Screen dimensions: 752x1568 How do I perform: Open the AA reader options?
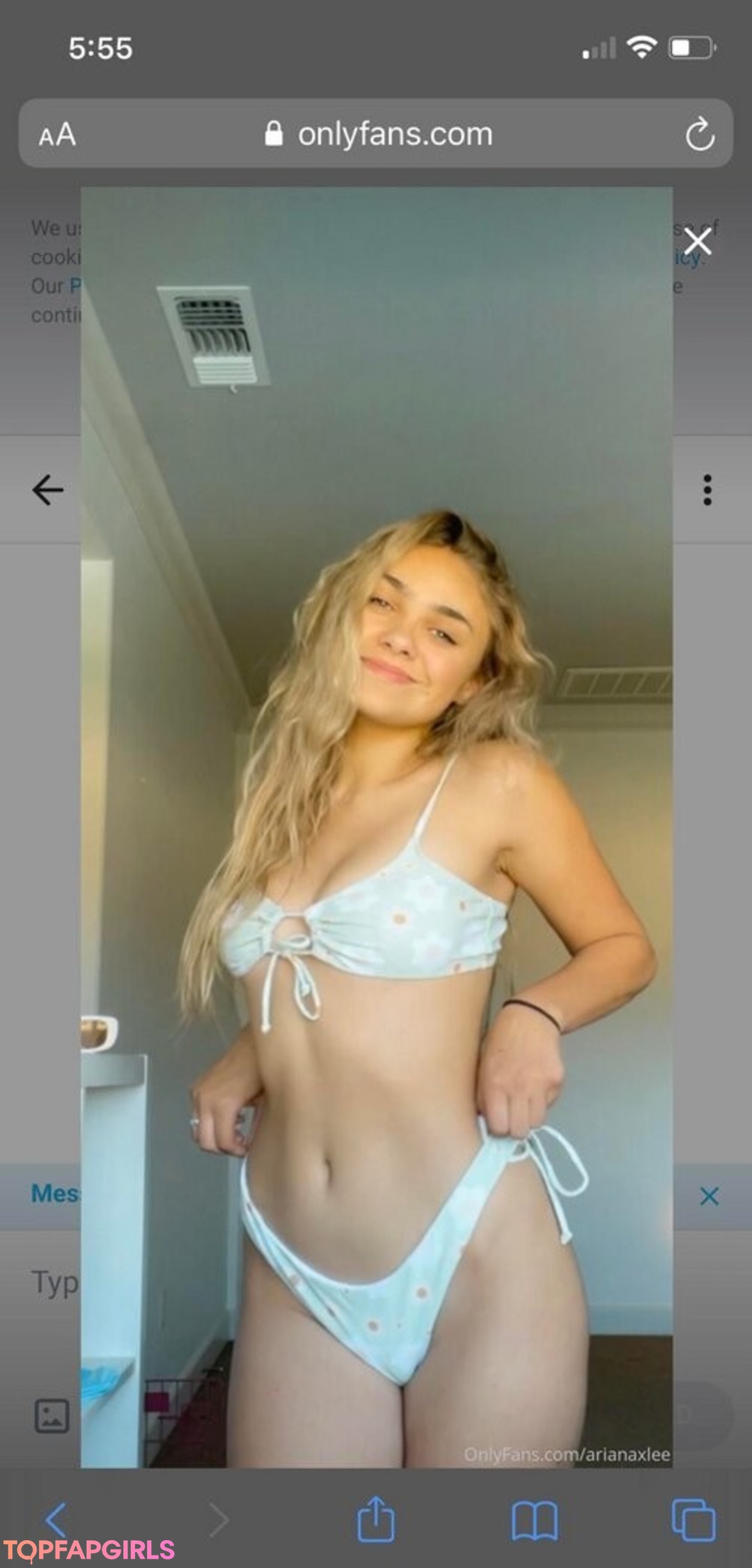[x=57, y=134]
